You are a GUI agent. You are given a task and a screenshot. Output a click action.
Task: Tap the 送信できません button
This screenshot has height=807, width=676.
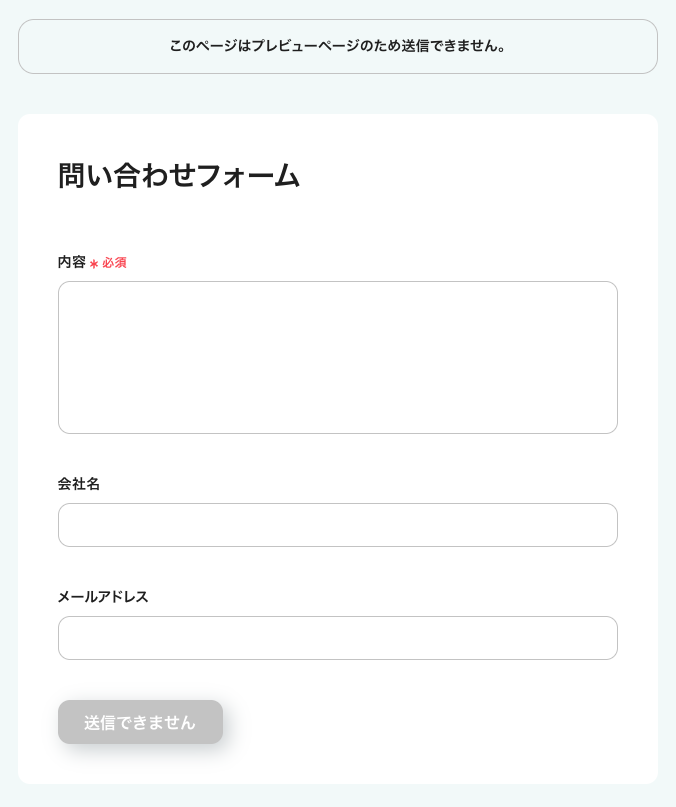tap(140, 722)
